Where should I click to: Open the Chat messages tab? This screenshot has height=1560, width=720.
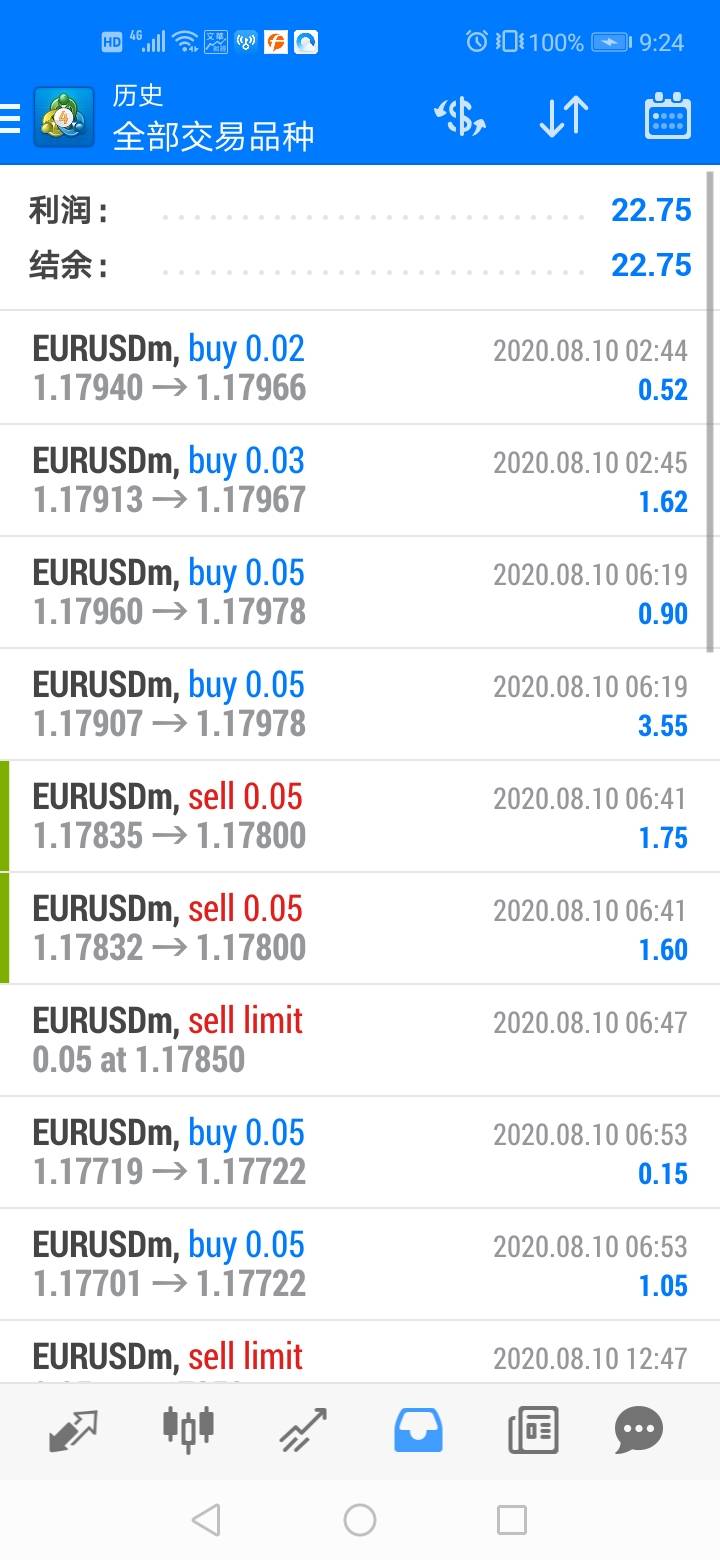coord(639,1430)
